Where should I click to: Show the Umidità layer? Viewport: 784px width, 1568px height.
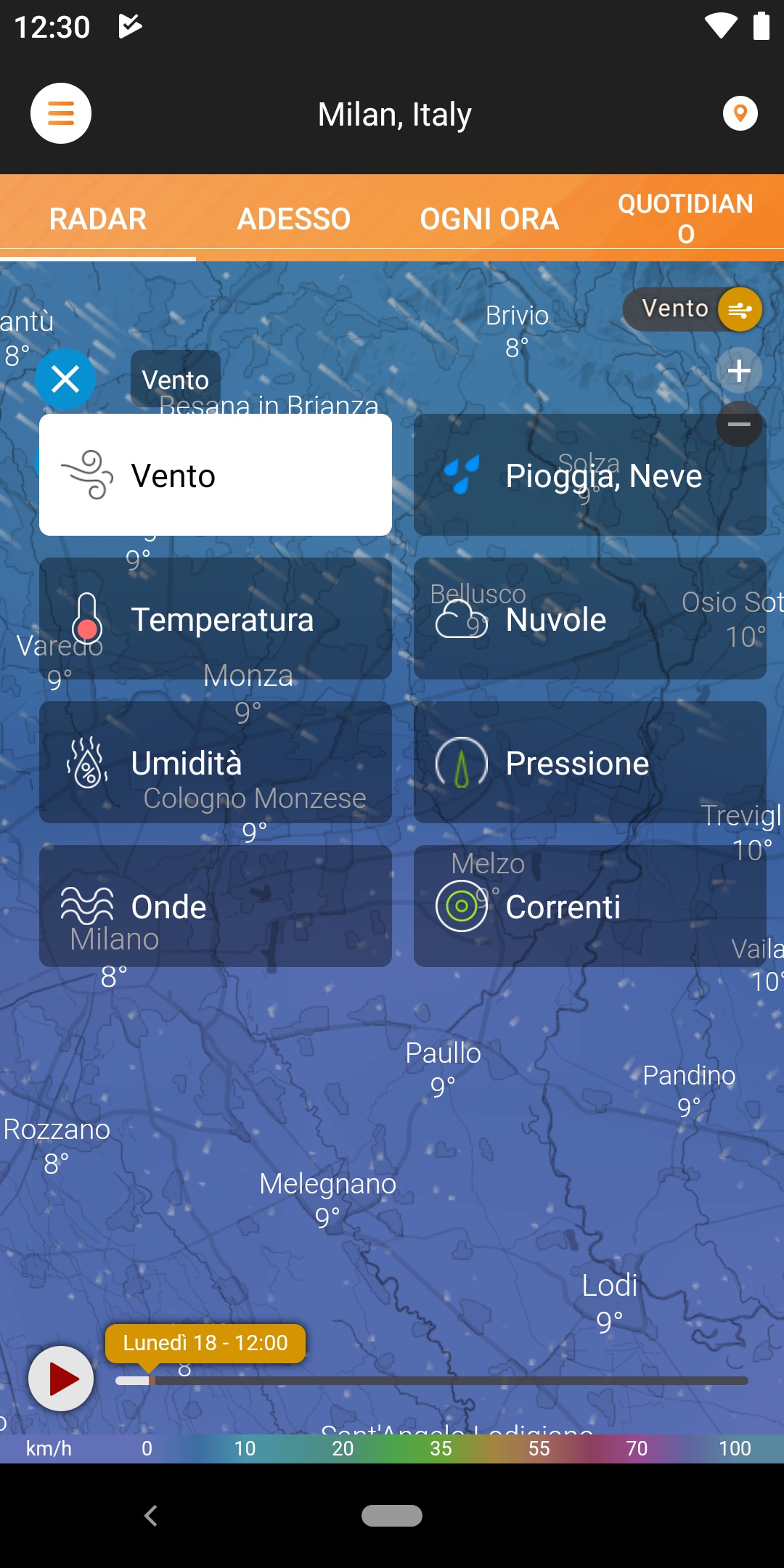point(216,762)
